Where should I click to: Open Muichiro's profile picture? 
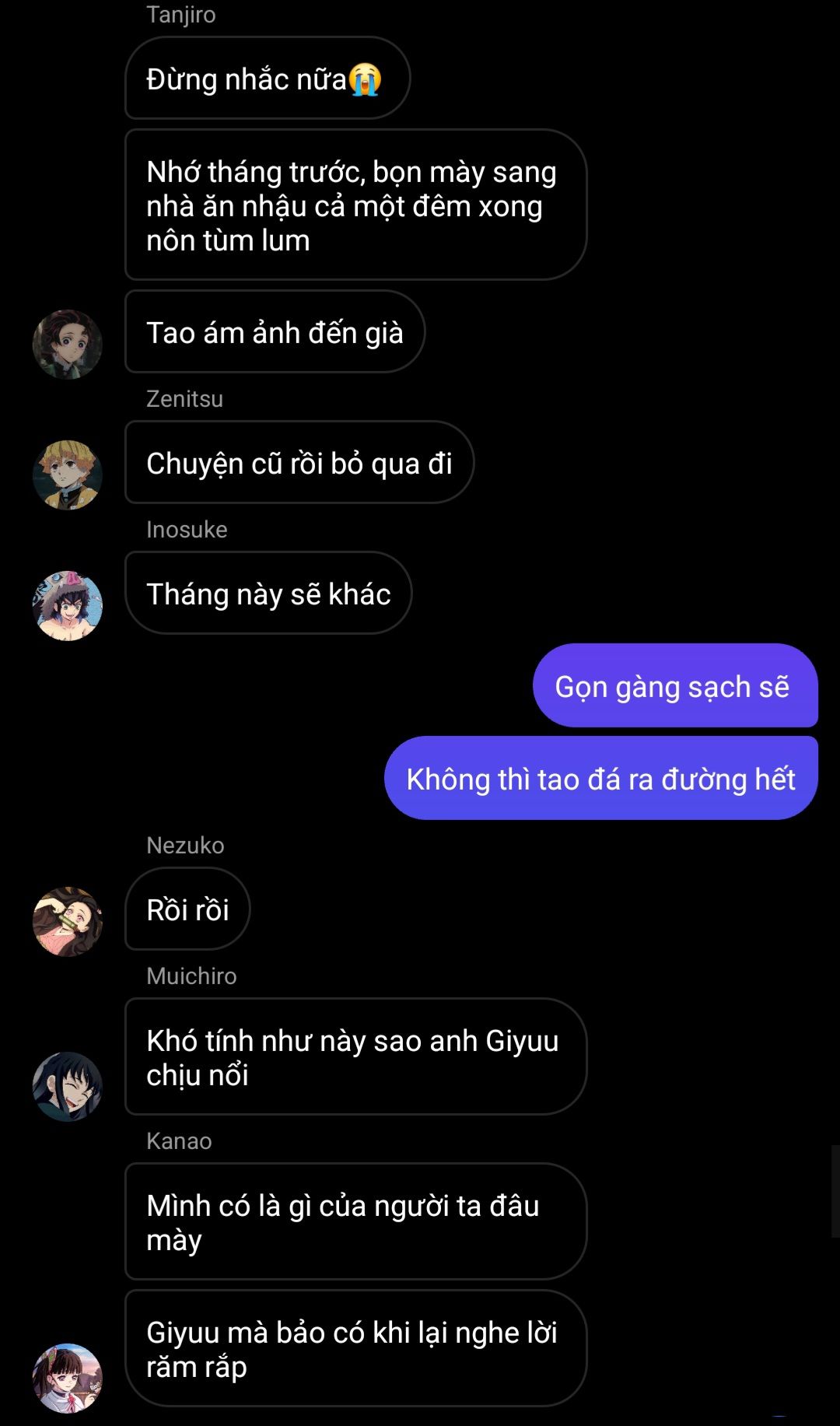click(68, 1087)
